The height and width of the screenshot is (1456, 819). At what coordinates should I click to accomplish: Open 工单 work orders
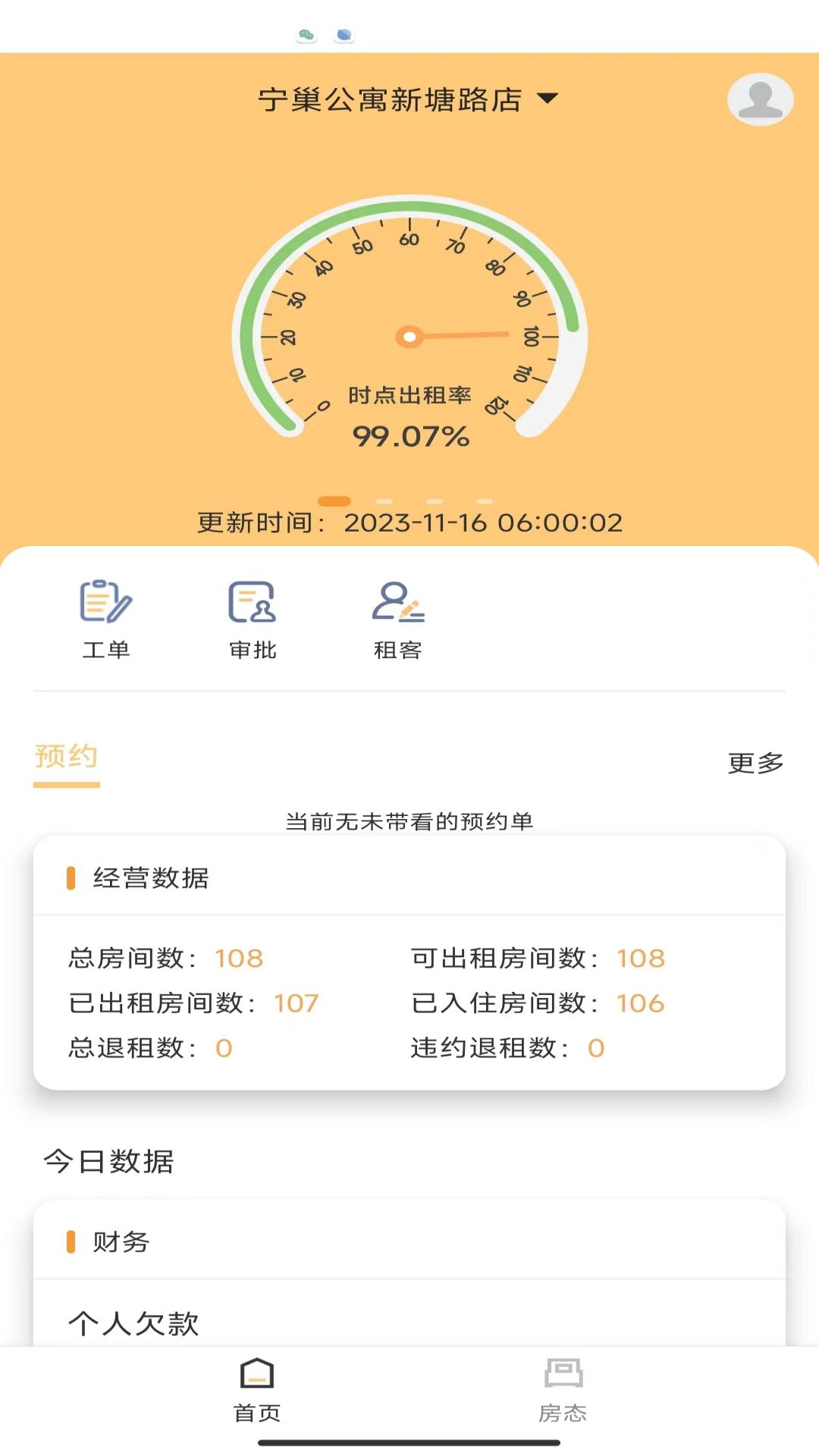(106, 619)
